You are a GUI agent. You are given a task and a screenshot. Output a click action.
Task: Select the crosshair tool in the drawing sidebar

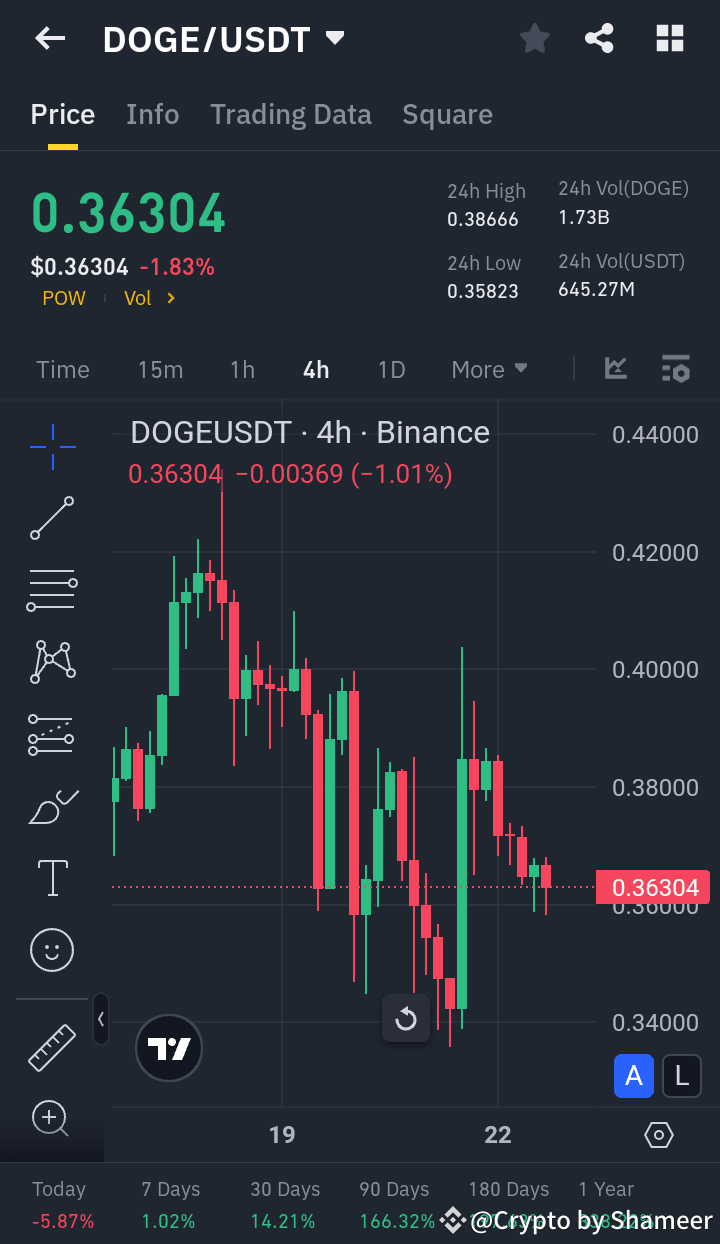pos(52,447)
